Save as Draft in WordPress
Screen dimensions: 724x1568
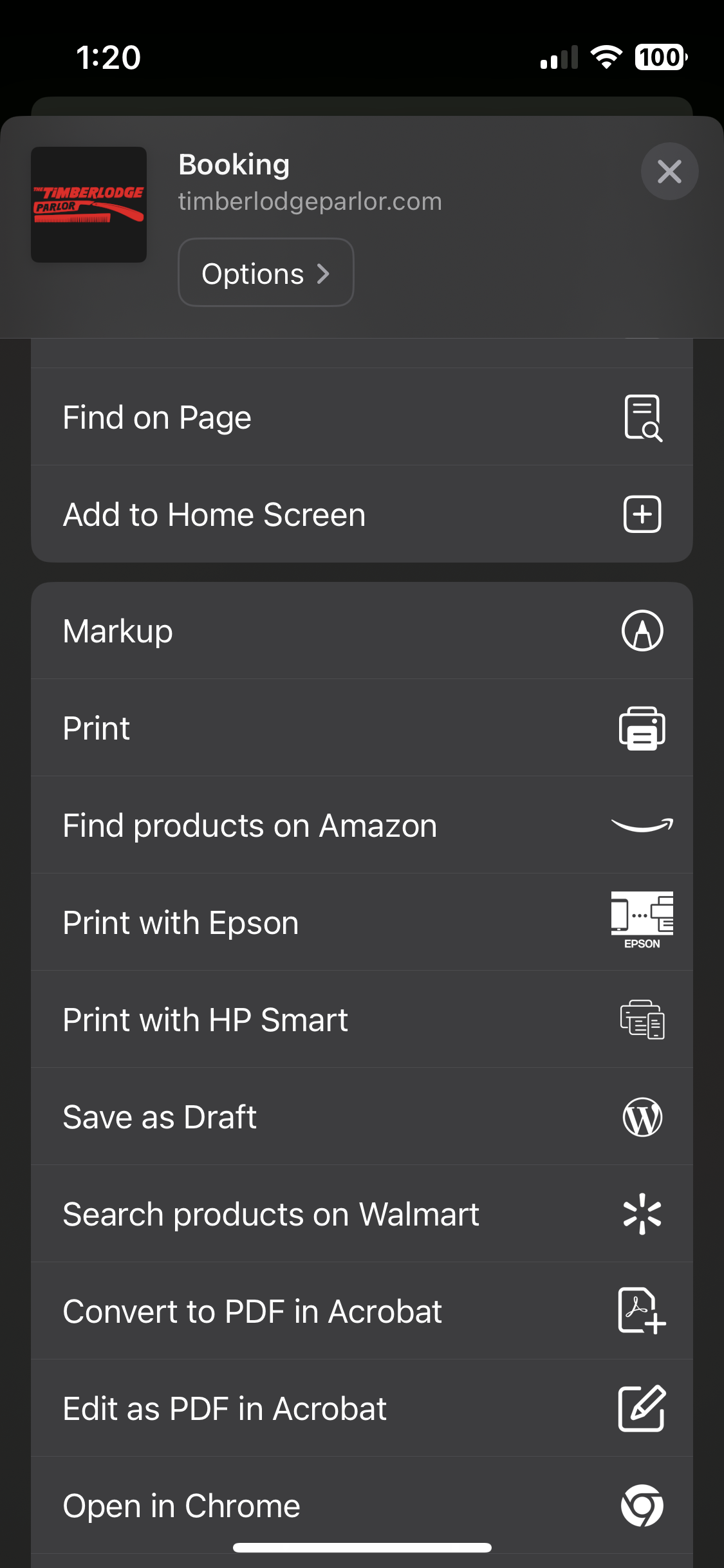coord(362,1117)
